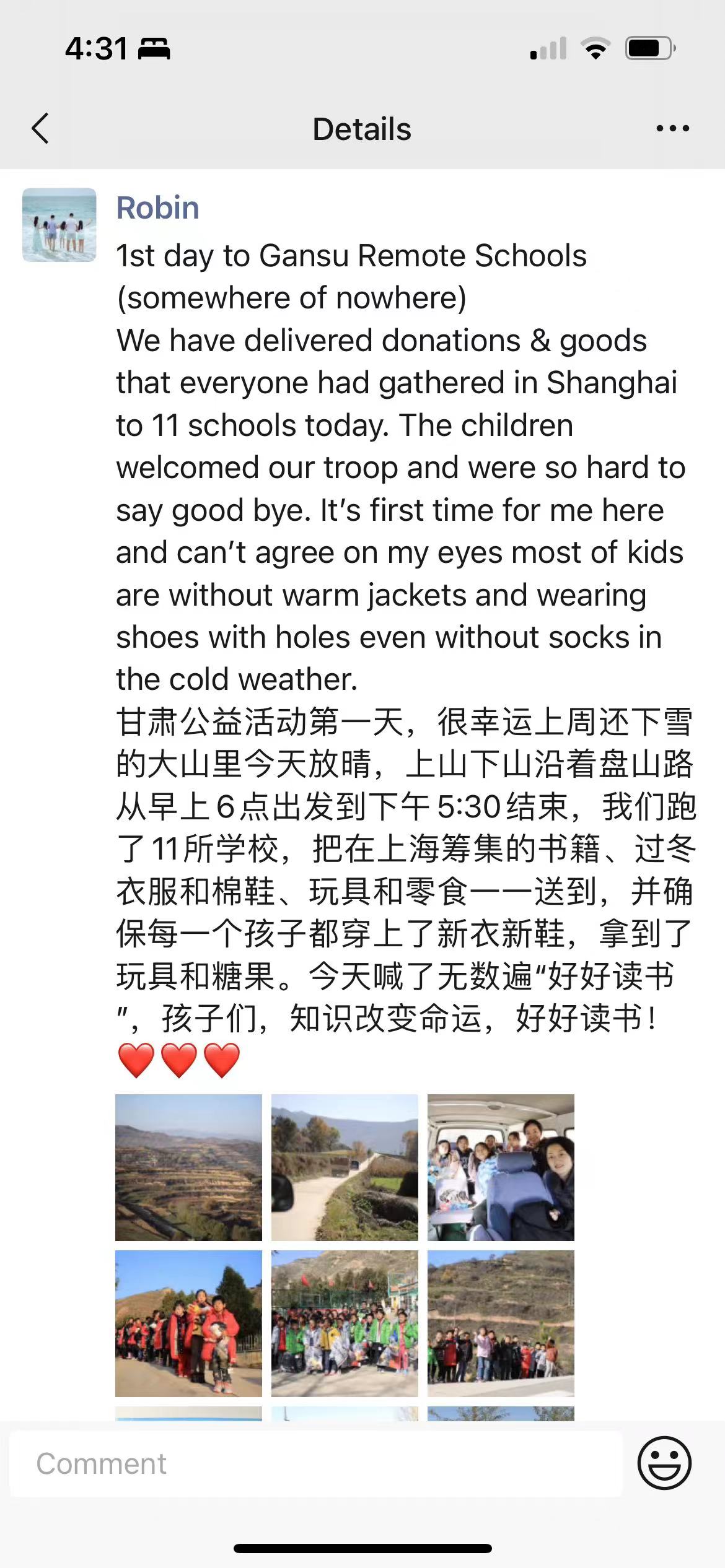
Task: Open the photo of people inside the van
Action: pos(501,1167)
